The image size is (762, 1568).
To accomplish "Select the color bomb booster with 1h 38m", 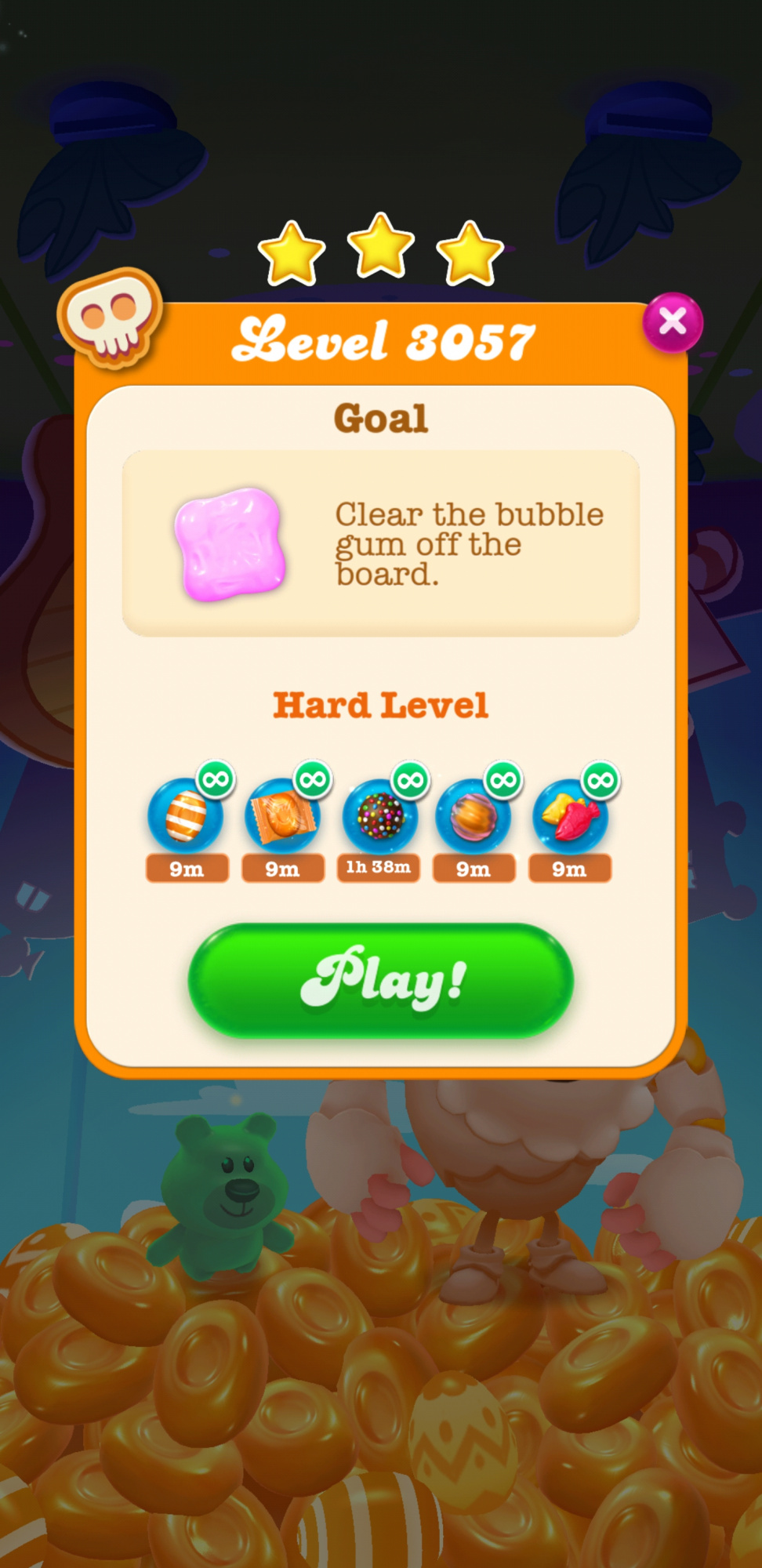I will click(x=379, y=816).
